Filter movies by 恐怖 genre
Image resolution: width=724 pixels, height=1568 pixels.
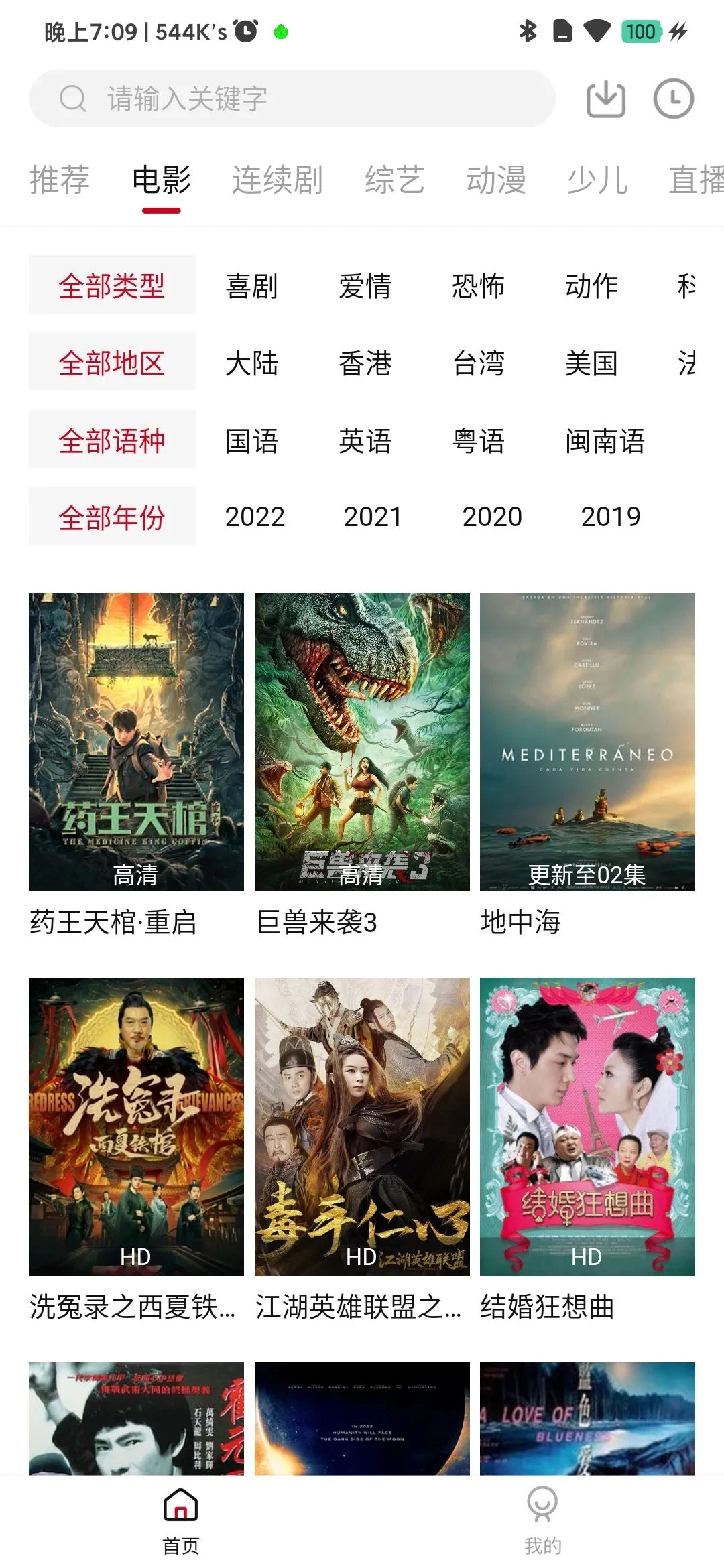(x=478, y=286)
